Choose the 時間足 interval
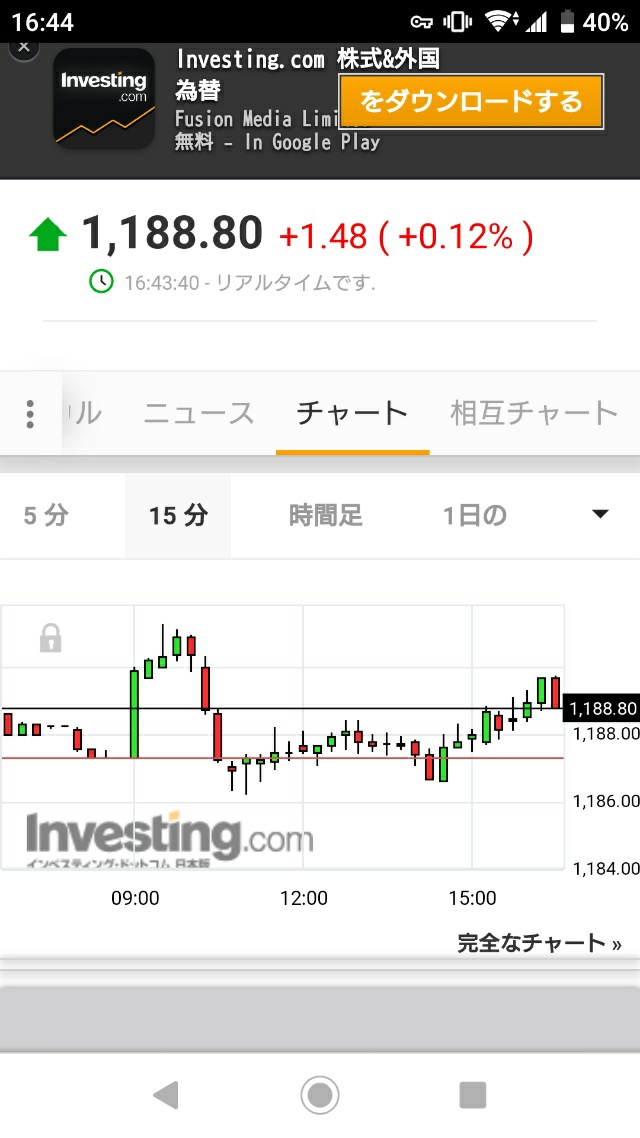The height and width of the screenshot is (1138, 640). 326,516
